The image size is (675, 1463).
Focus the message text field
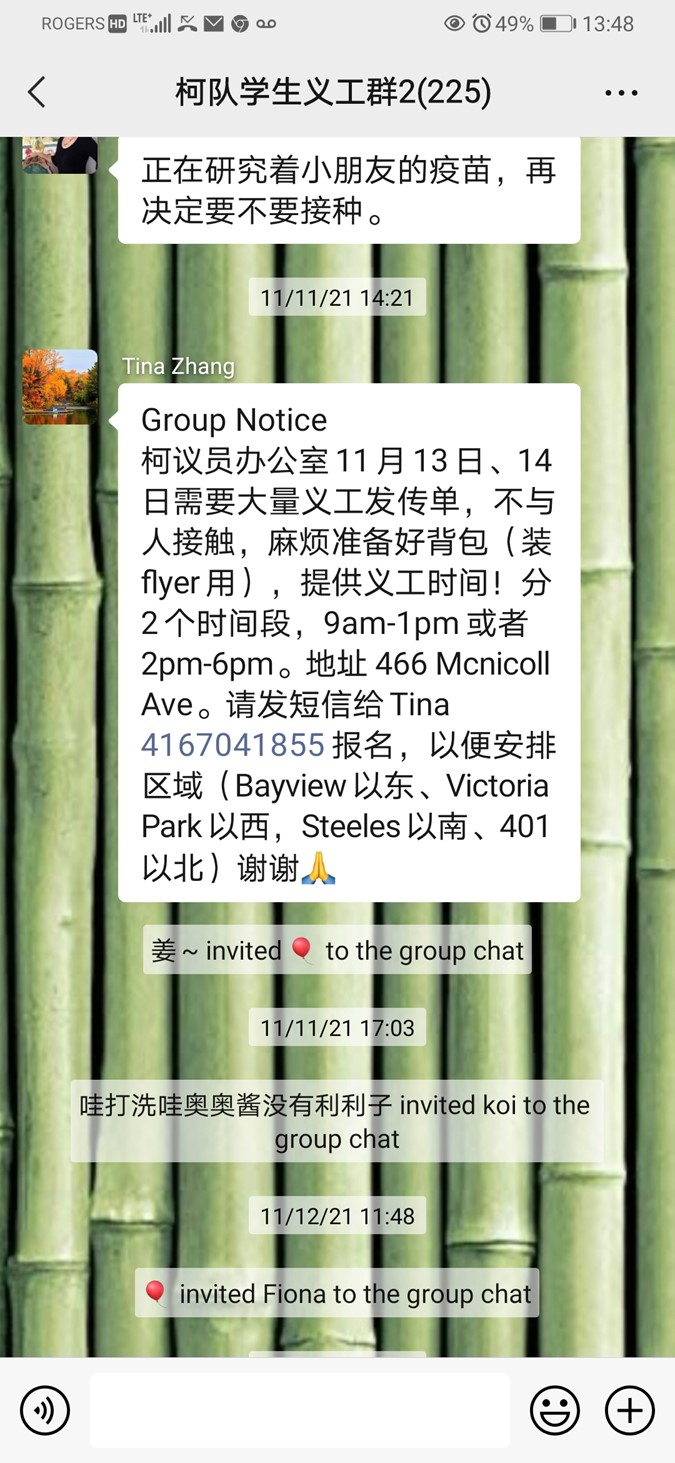(x=299, y=1410)
